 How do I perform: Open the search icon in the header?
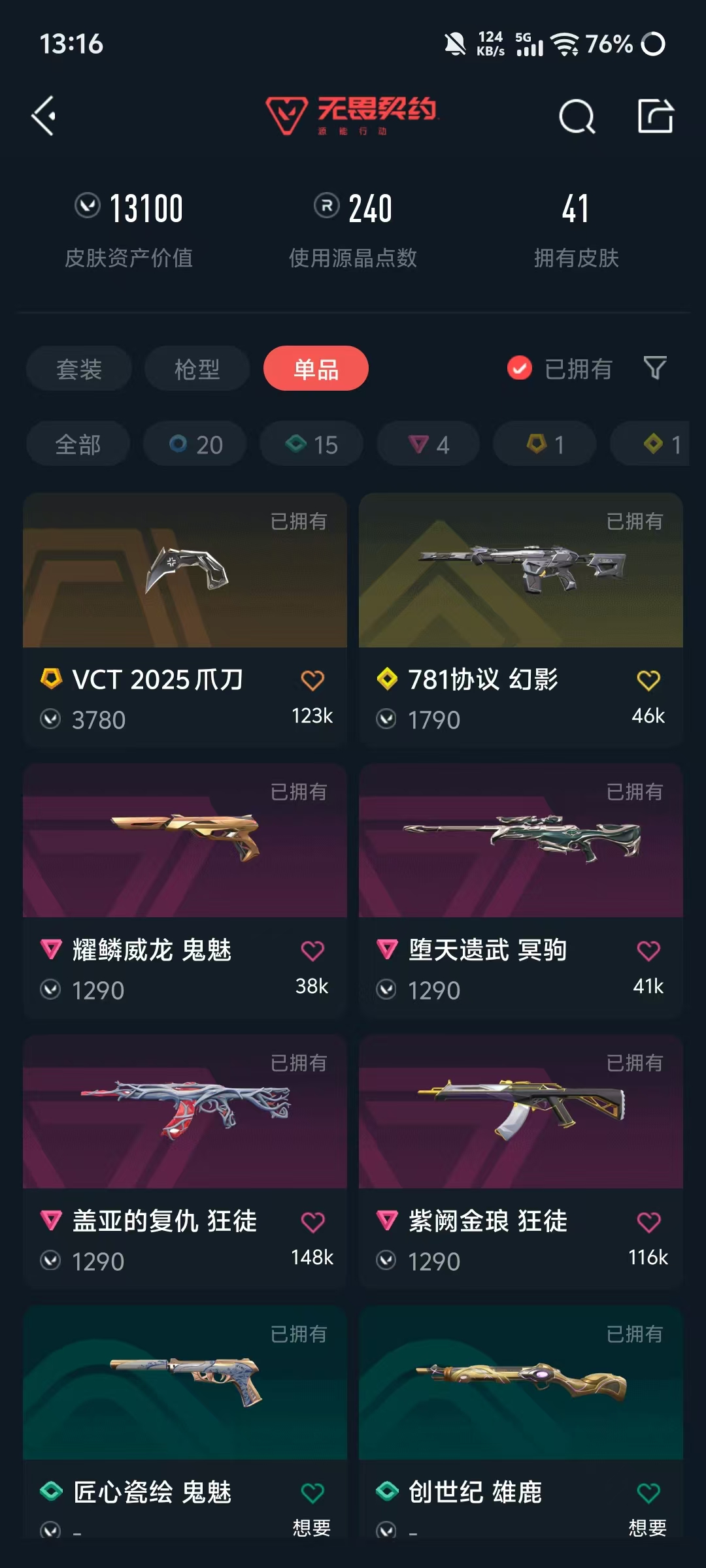[x=577, y=117]
